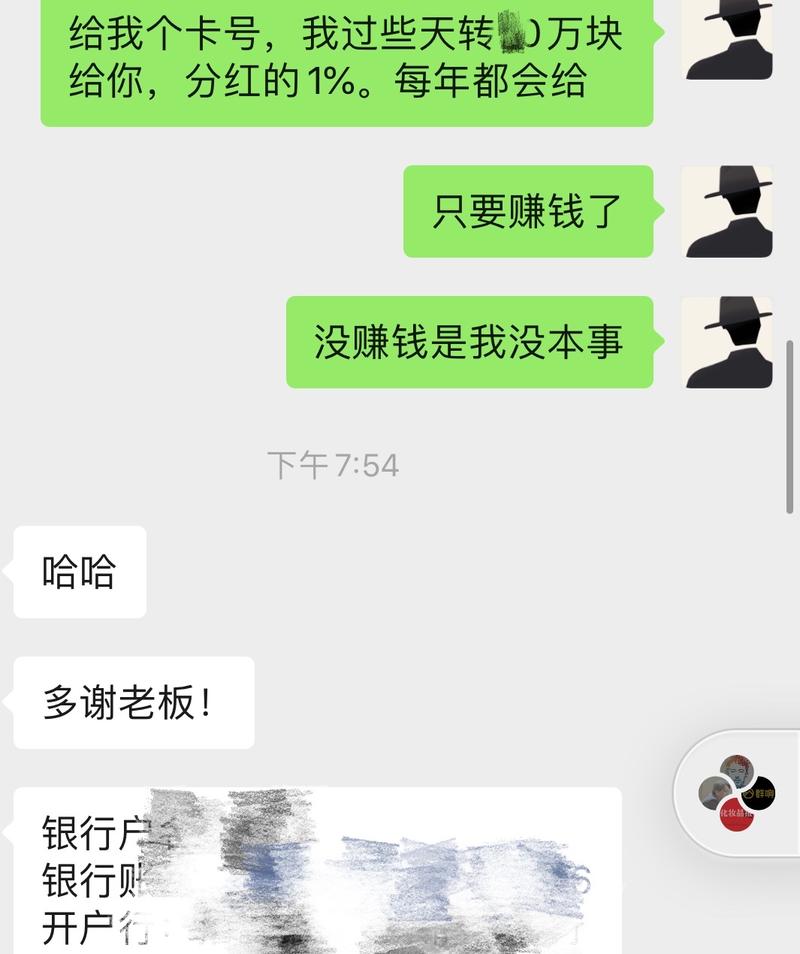Tap the gray portrait avatar in floating bubble
Screen dimensions: 800x954
click(714, 790)
